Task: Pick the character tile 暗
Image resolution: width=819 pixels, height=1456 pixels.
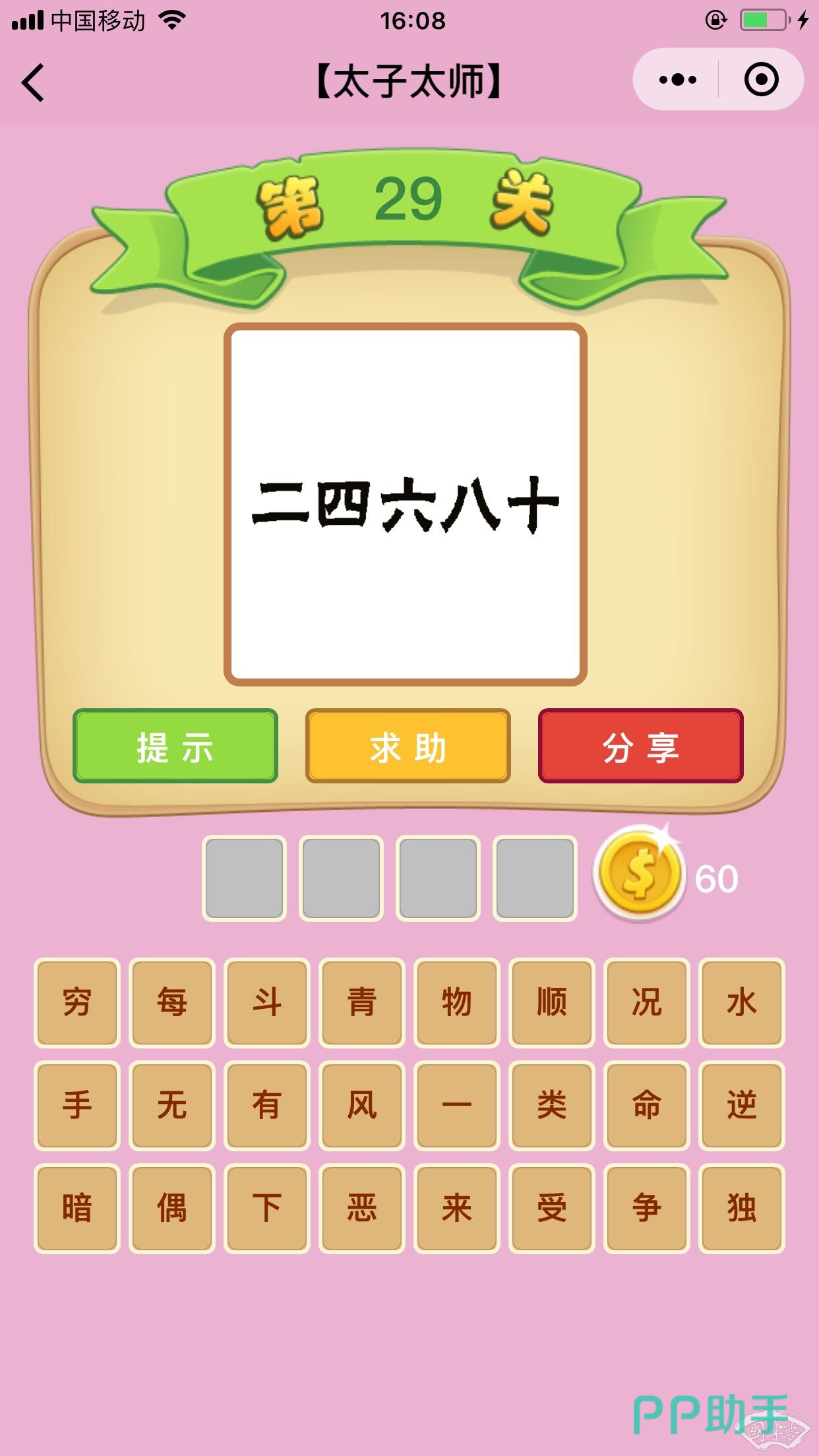Action: (x=77, y=1208)
